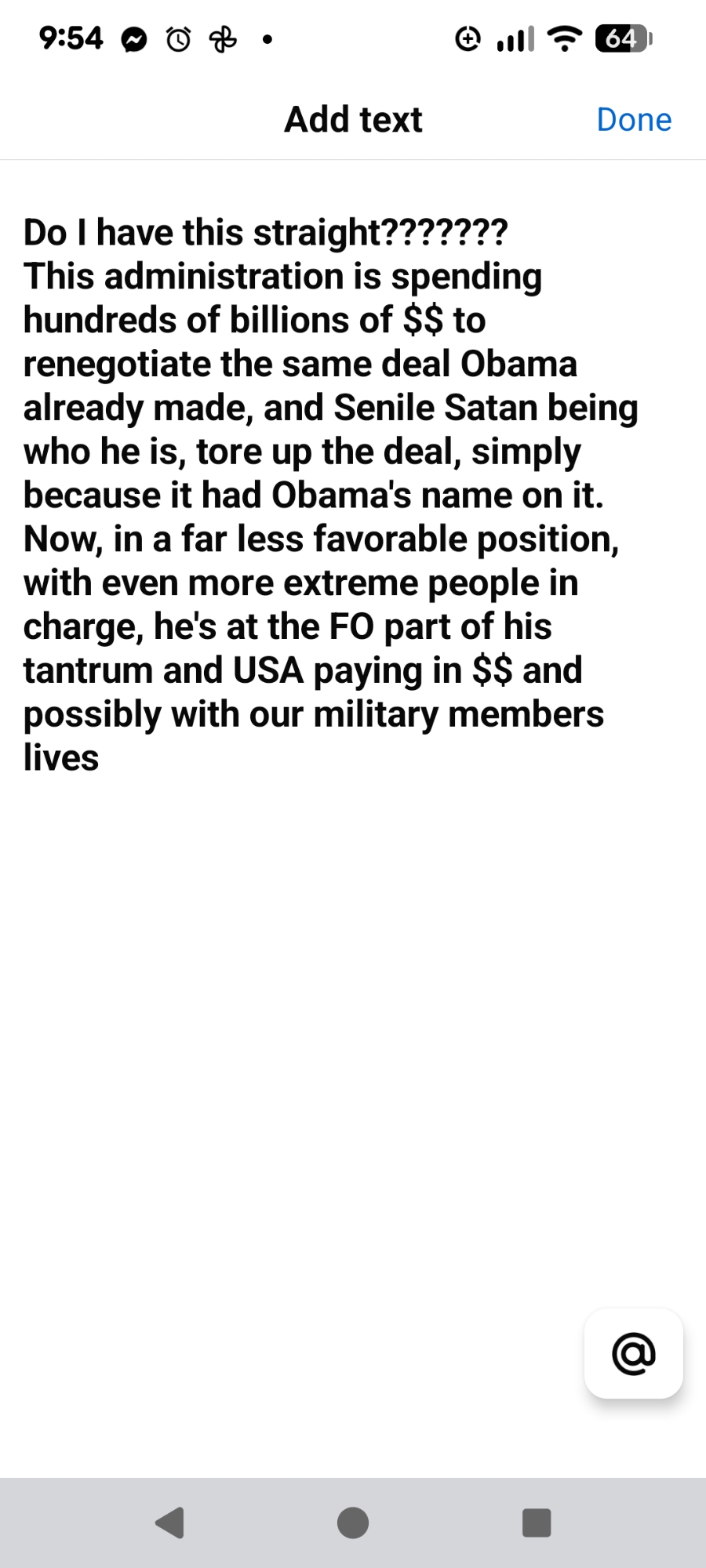
Task: Go back with the system back button
Action: pos(170,1523)
